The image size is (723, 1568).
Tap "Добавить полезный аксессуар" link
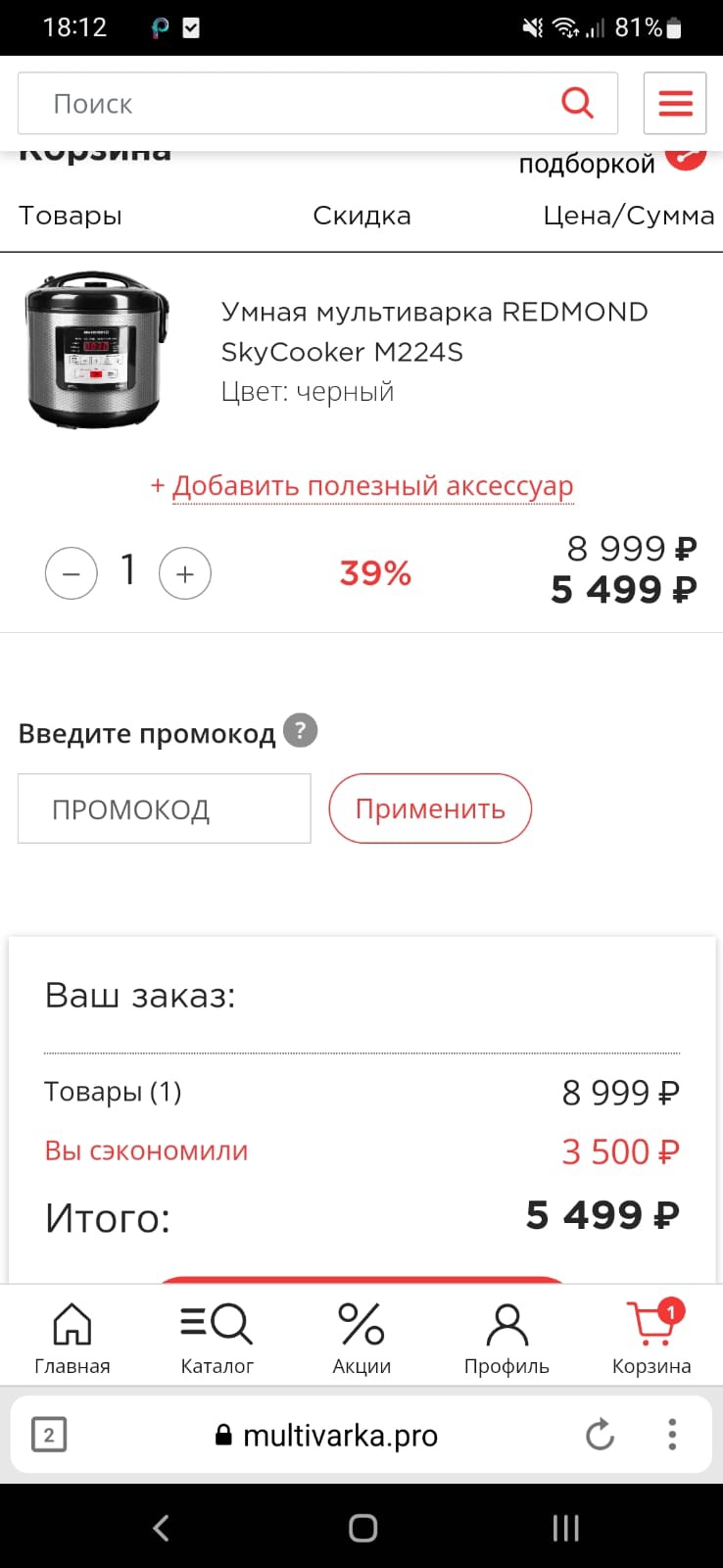pos(371,486)
